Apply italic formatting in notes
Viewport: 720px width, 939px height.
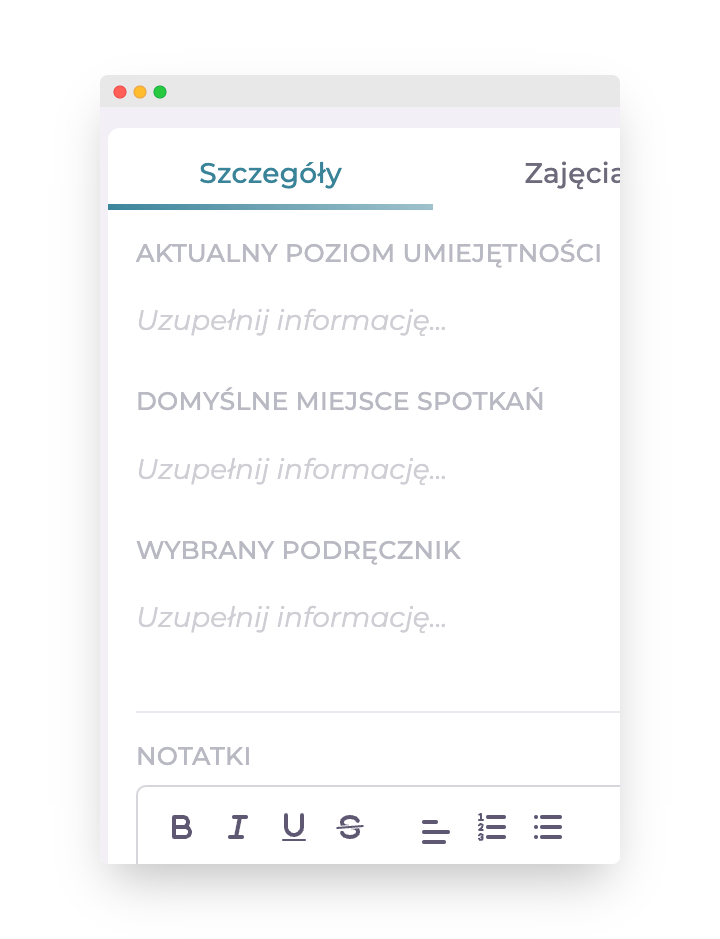point(237,827)
